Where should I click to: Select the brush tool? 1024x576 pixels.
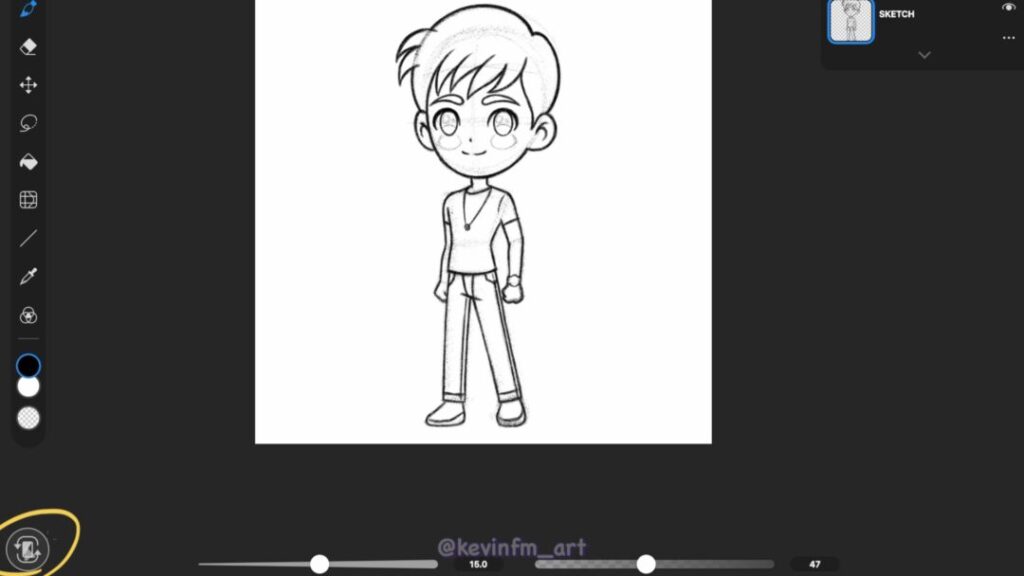[x=28, y=9]
